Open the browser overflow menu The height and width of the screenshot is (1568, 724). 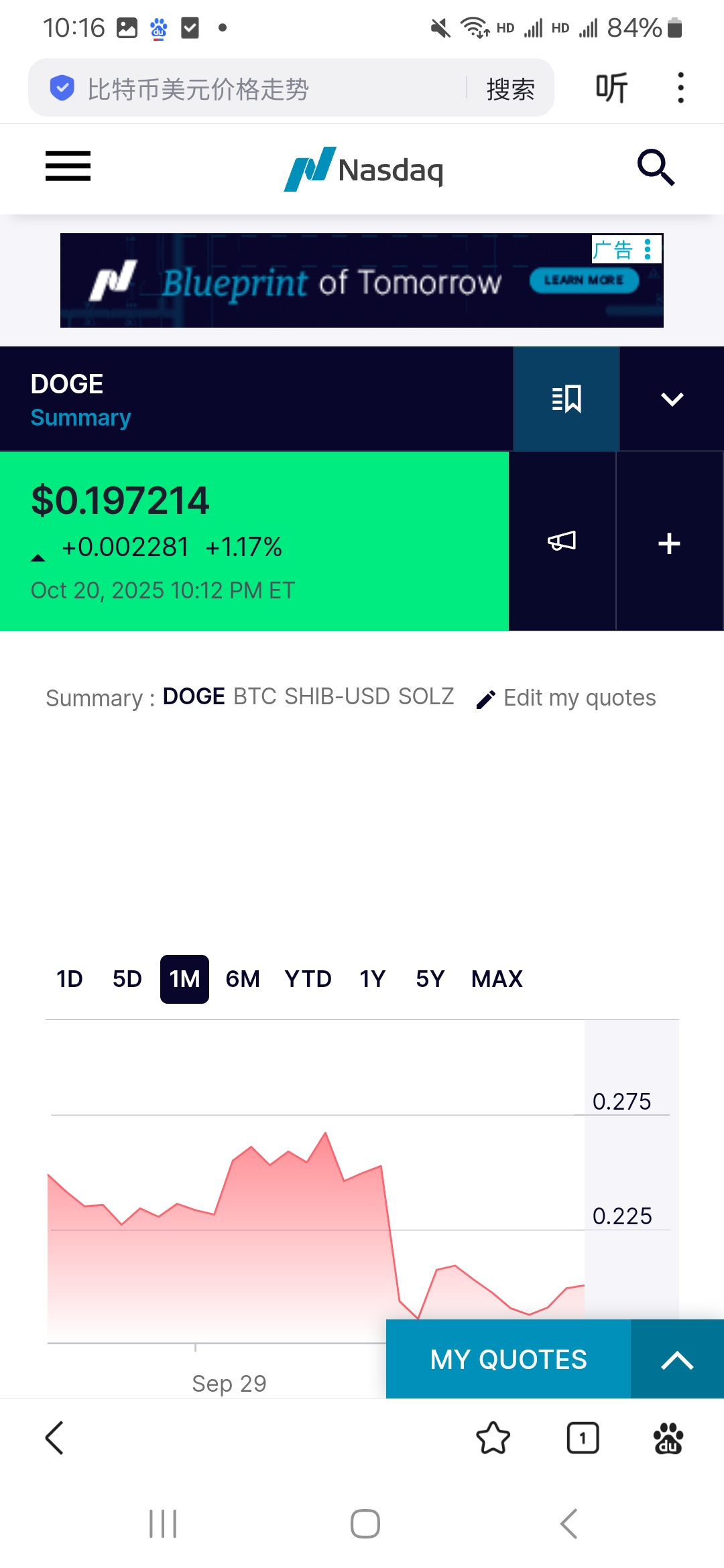[680, 88]
